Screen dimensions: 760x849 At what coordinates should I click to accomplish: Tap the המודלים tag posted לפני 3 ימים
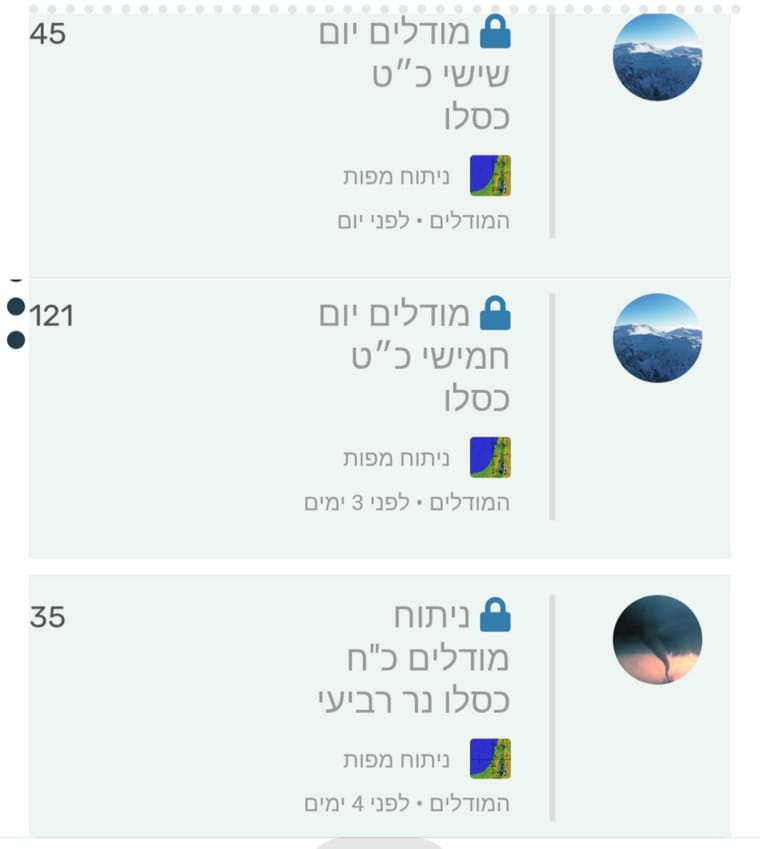point(470,503)
